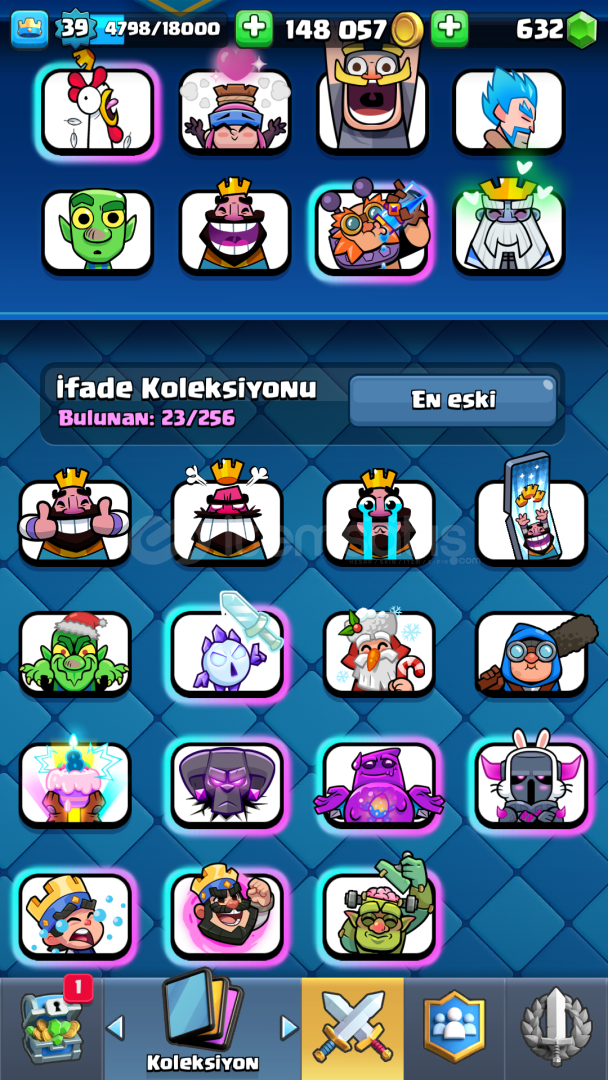Screen dimensions: 608x1080
Task: Add more gold with the plus button
Action: 450,28
